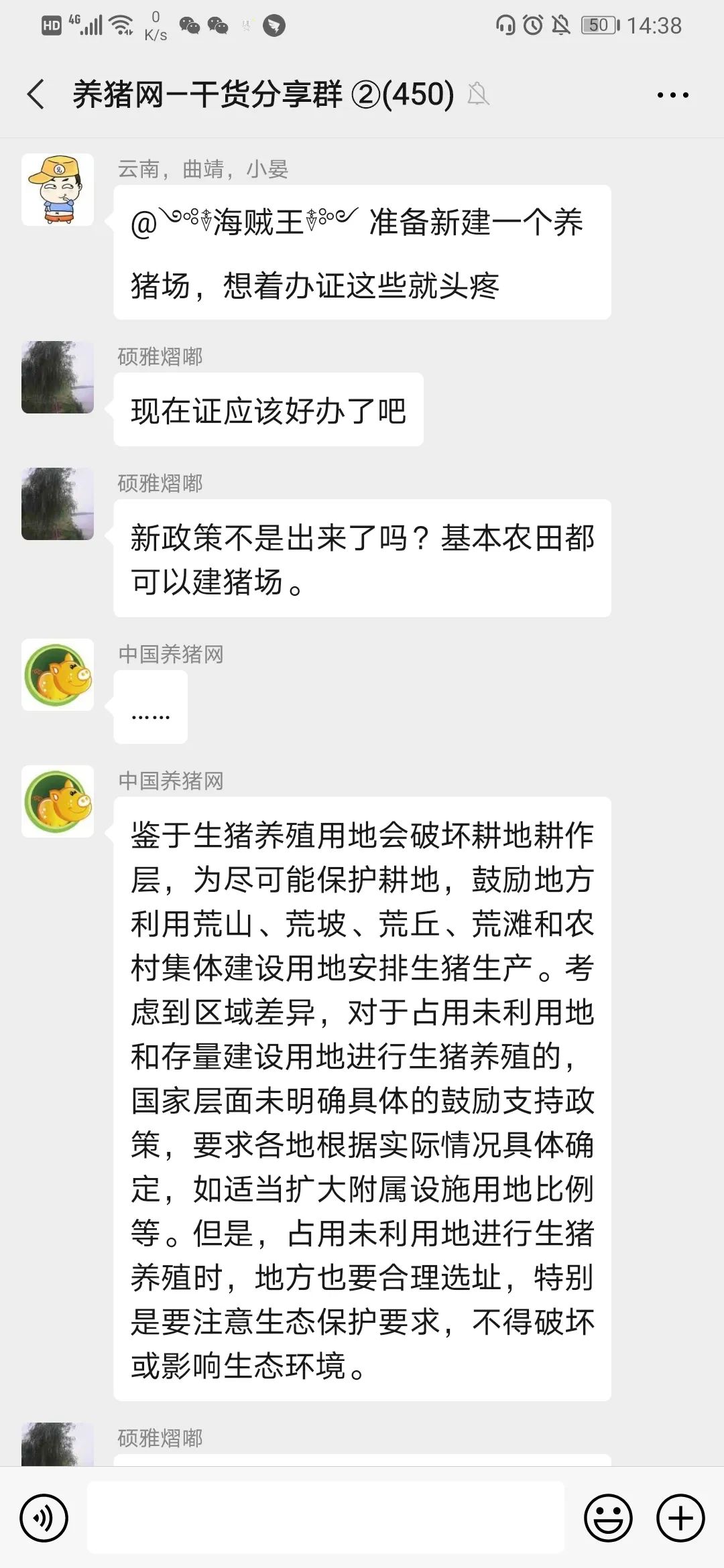The height and width of the screenshot is (1568, 724).
Task: Go back from the group chat
Action: pyautogui.click(x=36, y=94)
